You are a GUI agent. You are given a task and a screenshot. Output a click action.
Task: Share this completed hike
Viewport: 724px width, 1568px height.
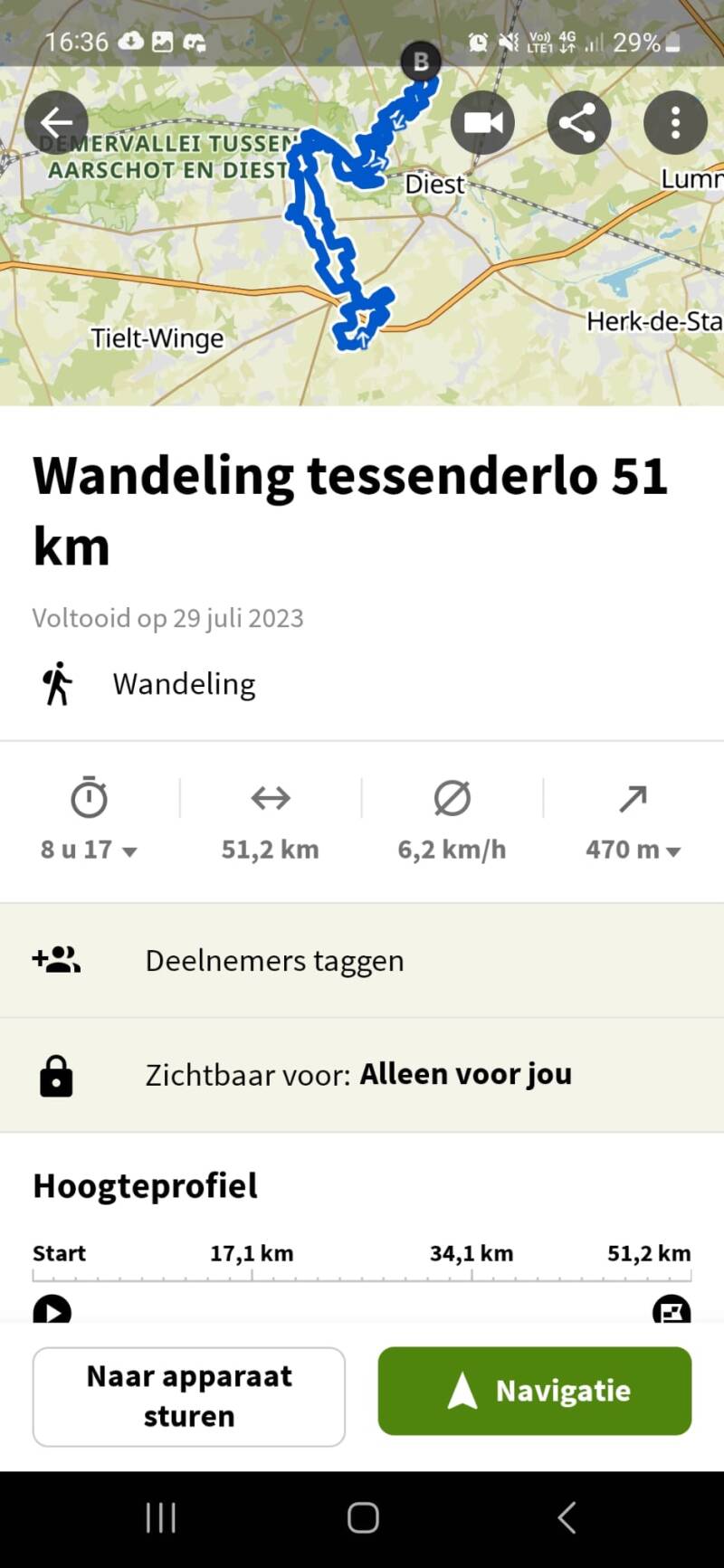(x=578, y=122)
